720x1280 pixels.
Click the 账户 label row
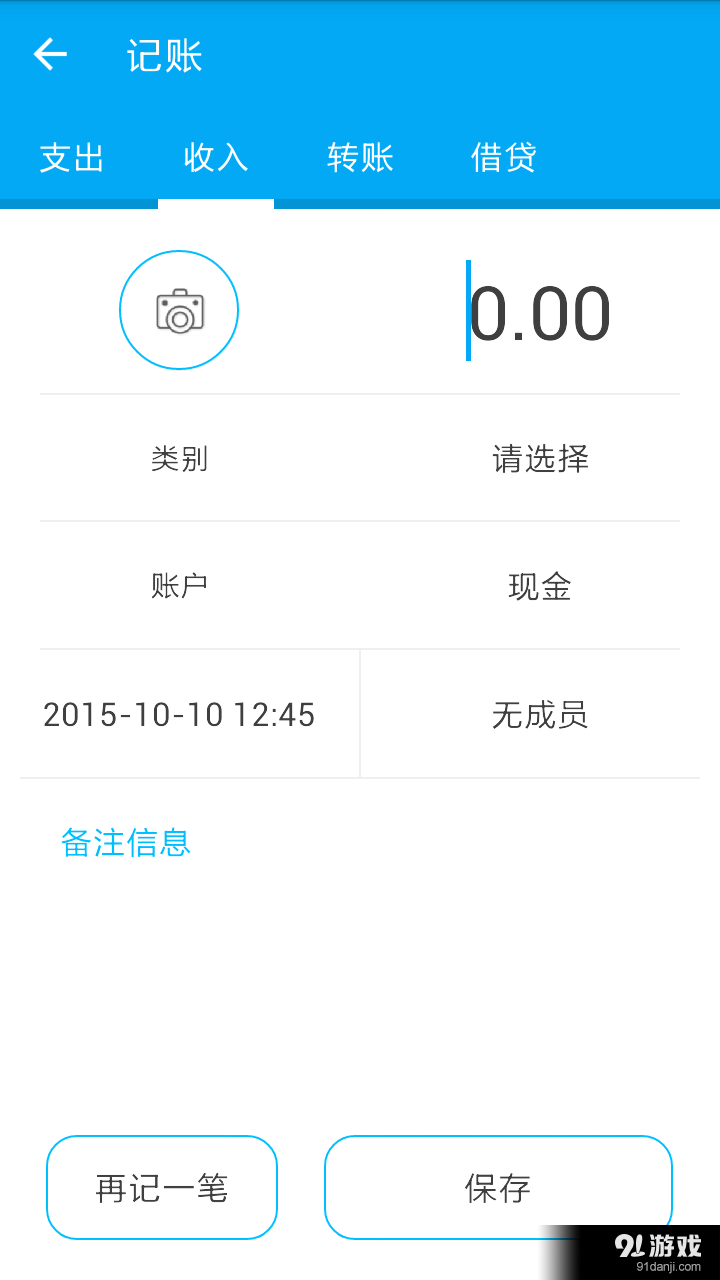click(180, 588)
